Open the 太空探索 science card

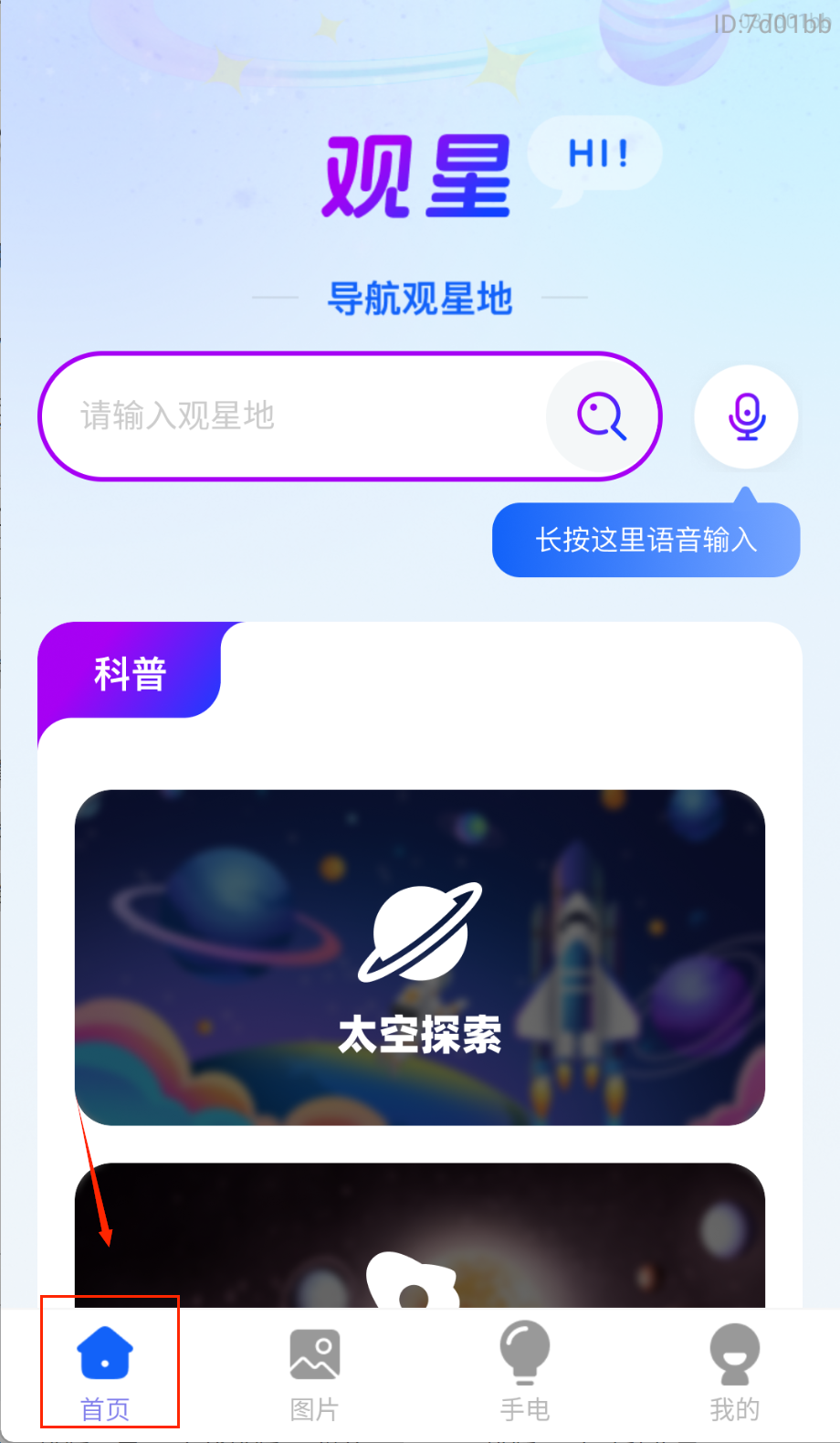click(420, 957)
